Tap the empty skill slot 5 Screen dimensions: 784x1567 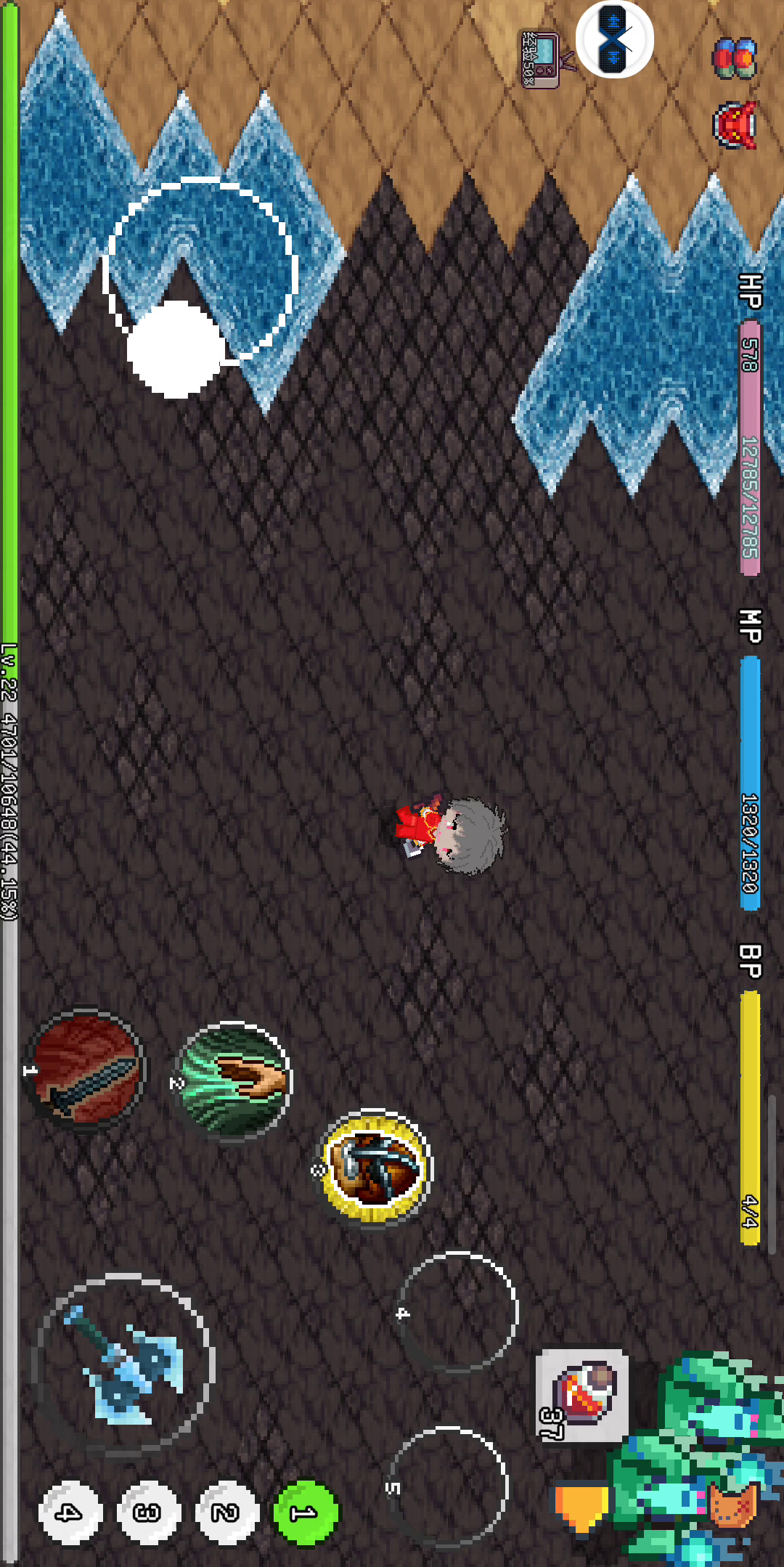(x=447, y=1486)
